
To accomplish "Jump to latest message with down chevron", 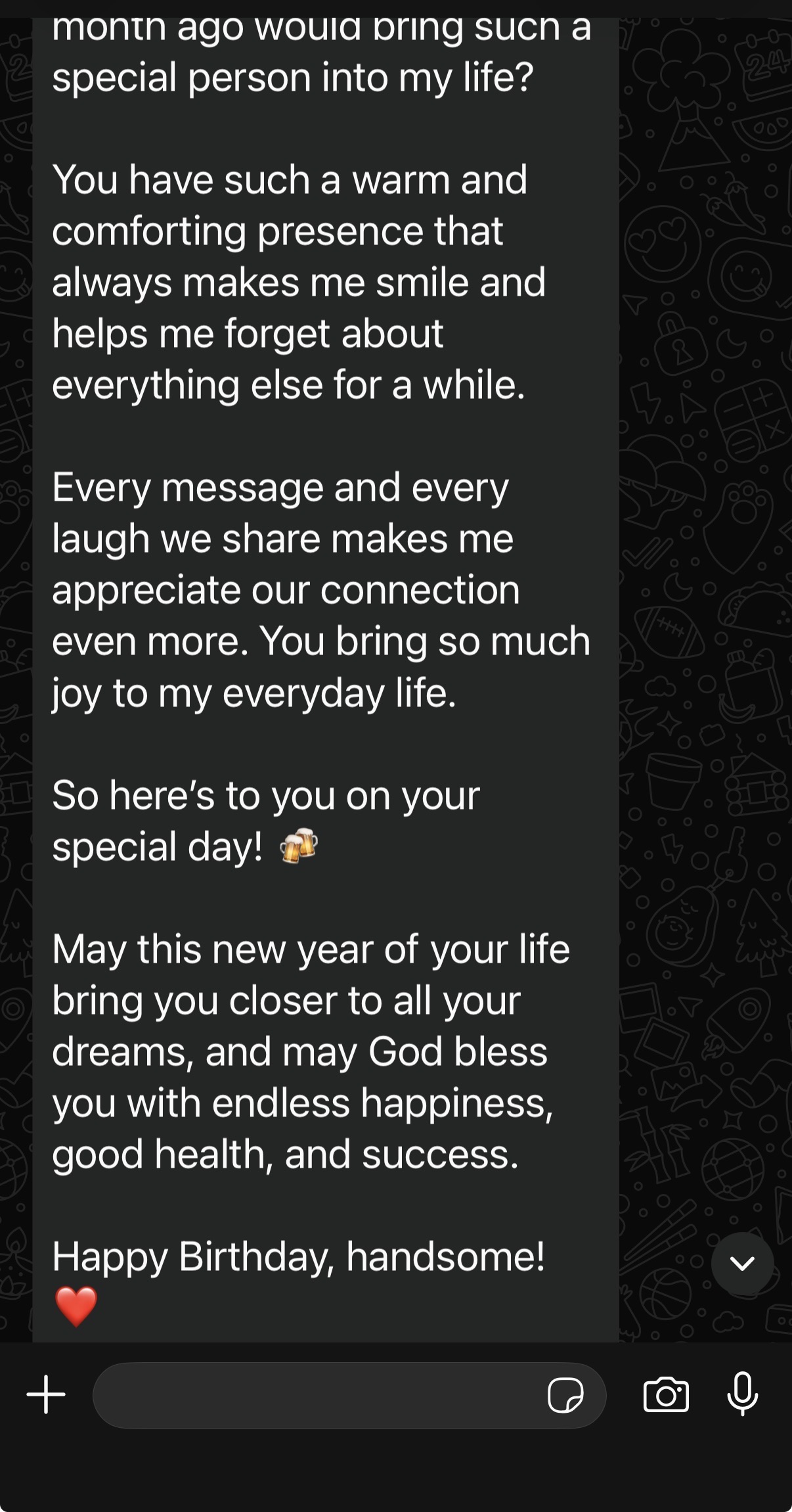I will click(x=743, y=1264).
